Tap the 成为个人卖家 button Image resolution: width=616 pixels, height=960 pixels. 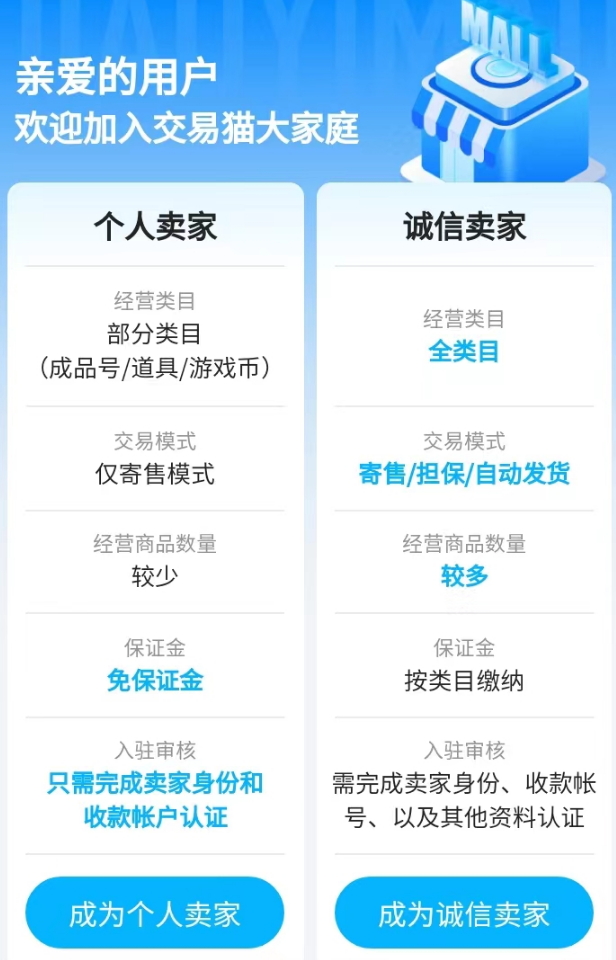[x=155, y=912]
